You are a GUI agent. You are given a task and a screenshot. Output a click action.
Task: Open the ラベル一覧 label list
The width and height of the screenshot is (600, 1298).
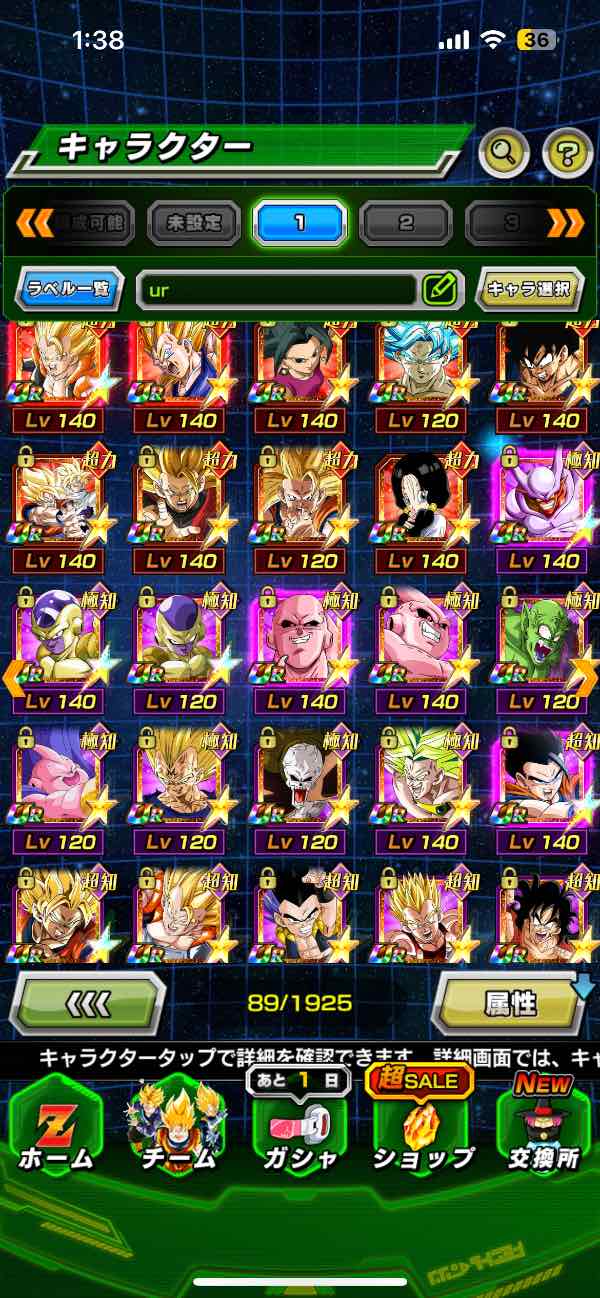[70, 290]
